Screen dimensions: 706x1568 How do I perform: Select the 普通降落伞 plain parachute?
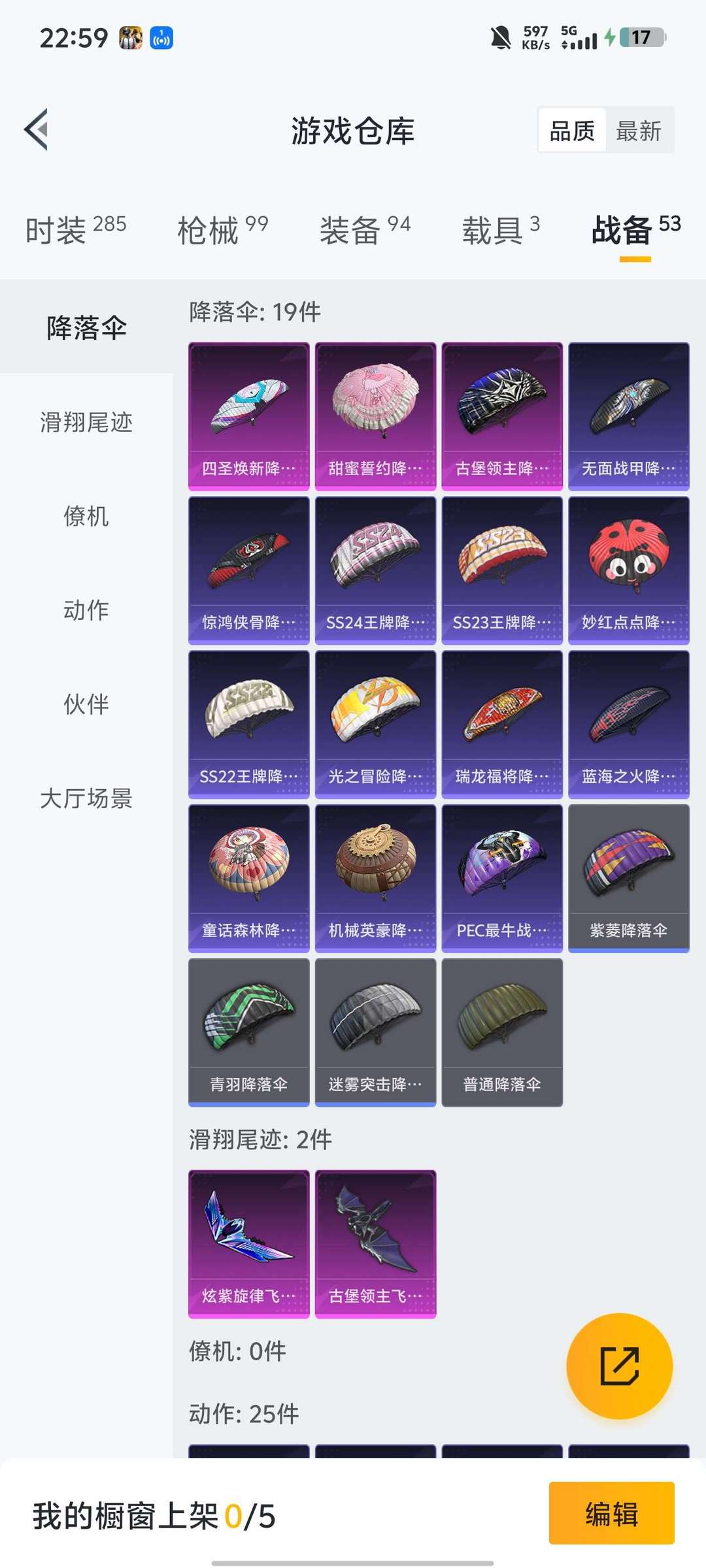pyautogui.click(x=502, y=1032)
